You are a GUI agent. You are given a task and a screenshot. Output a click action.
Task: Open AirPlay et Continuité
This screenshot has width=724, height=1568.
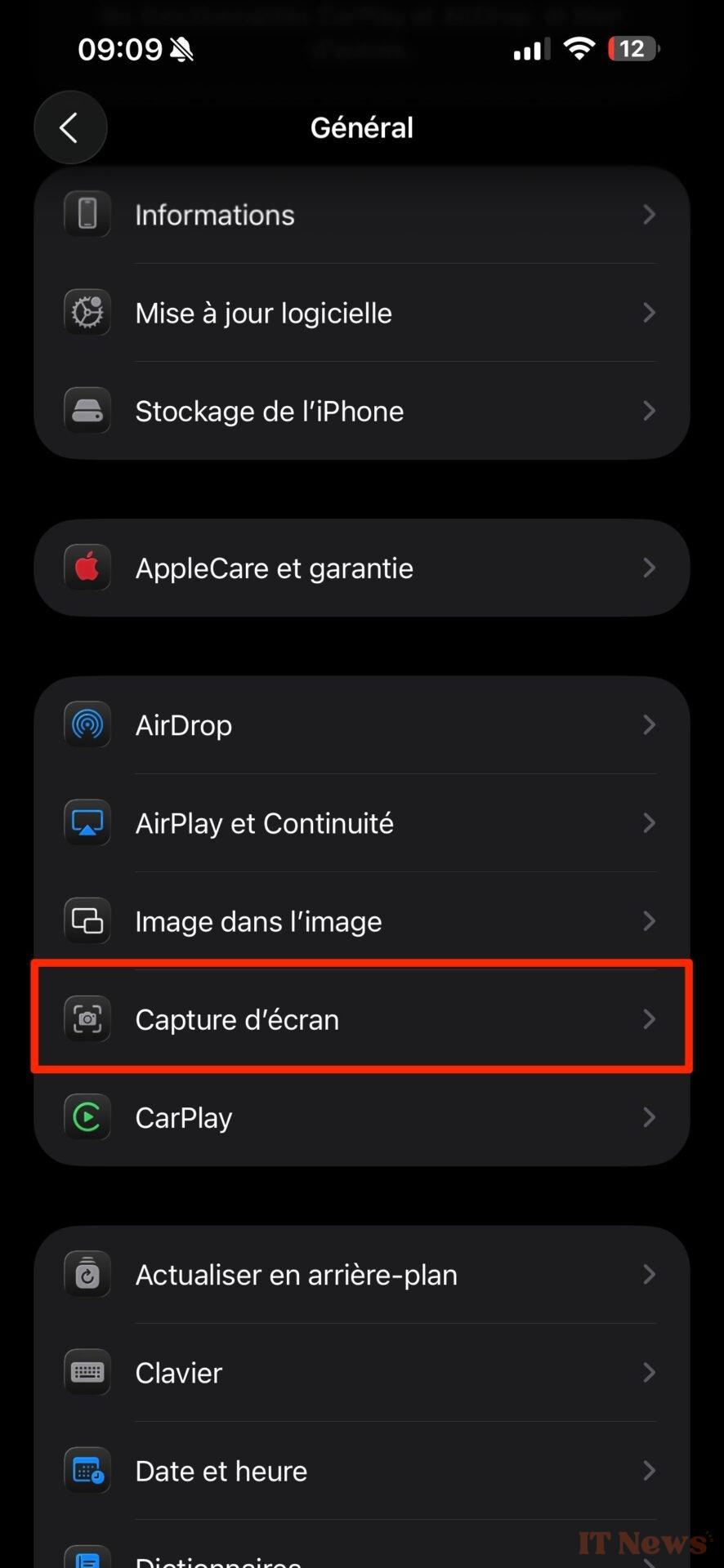pyautogui.click(x=362, y=823)
